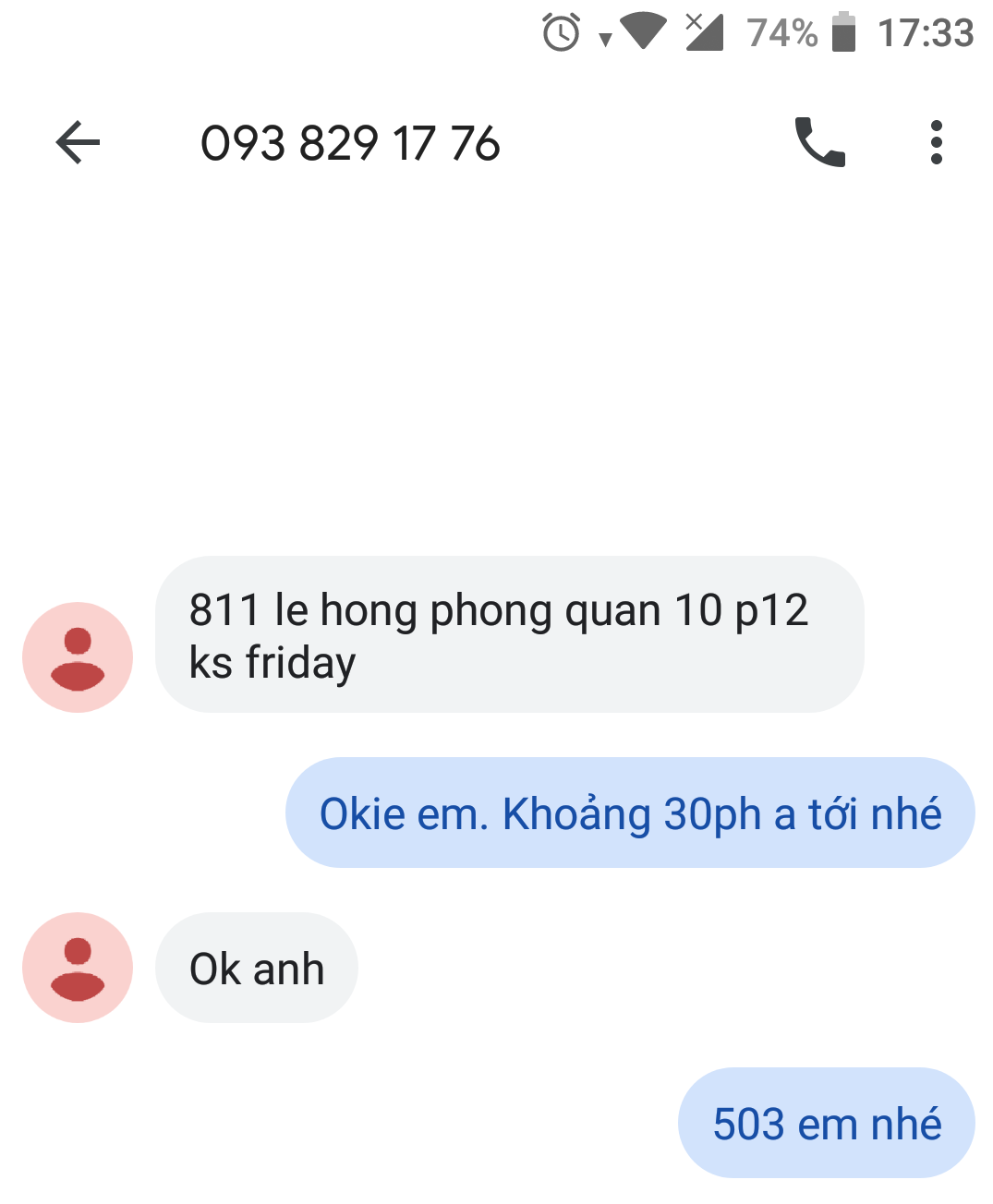Tap the clock showing 17:33 in the status bar
Image resolution: width=993 pixels, height=1204 pixels.
pyautogui.click(x=926, y=31)
